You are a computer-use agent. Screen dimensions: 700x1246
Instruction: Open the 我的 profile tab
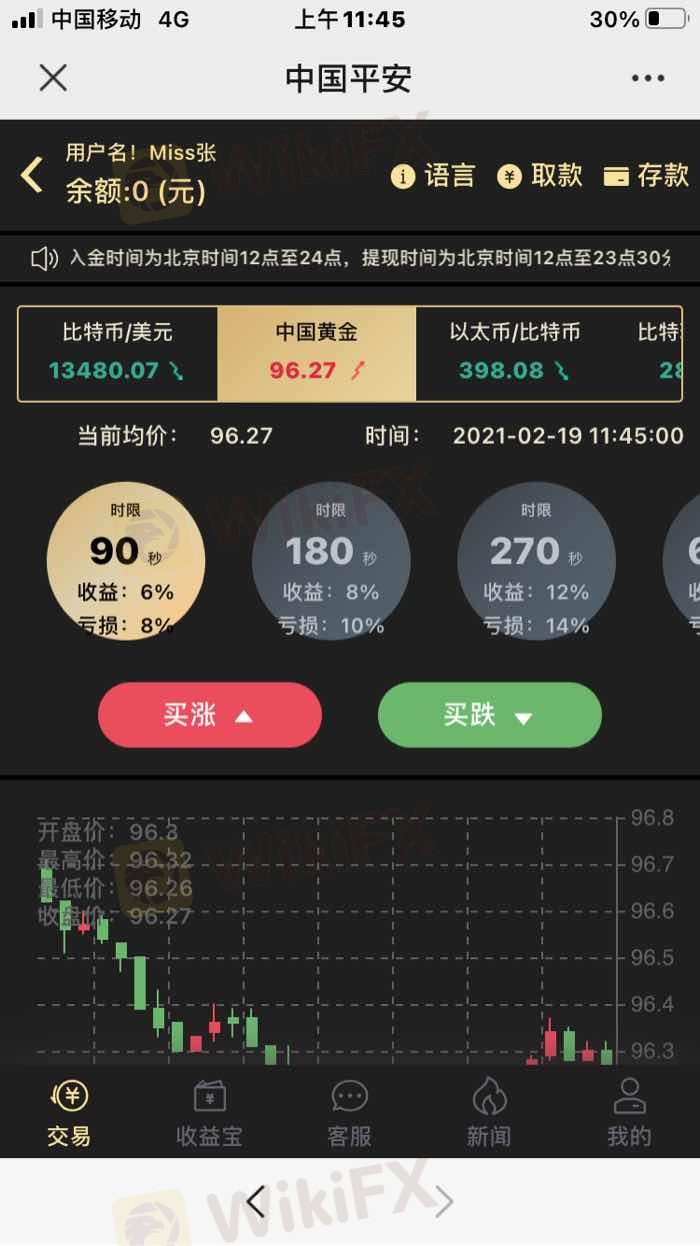(629, 1113)
